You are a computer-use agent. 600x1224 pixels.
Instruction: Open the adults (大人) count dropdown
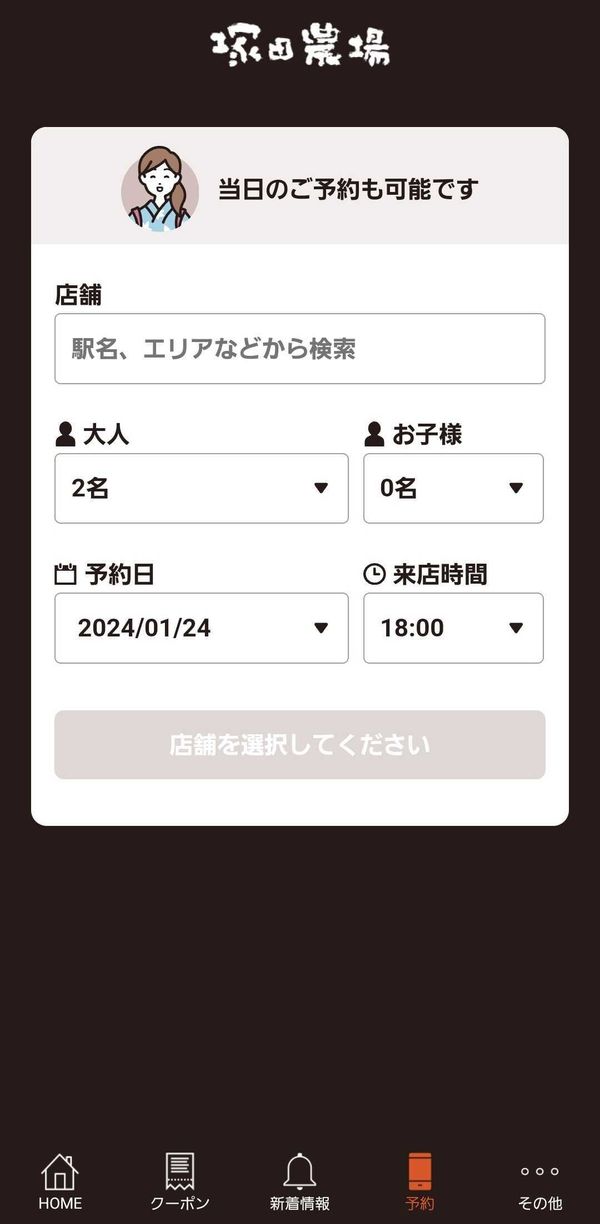coord(201,488)
